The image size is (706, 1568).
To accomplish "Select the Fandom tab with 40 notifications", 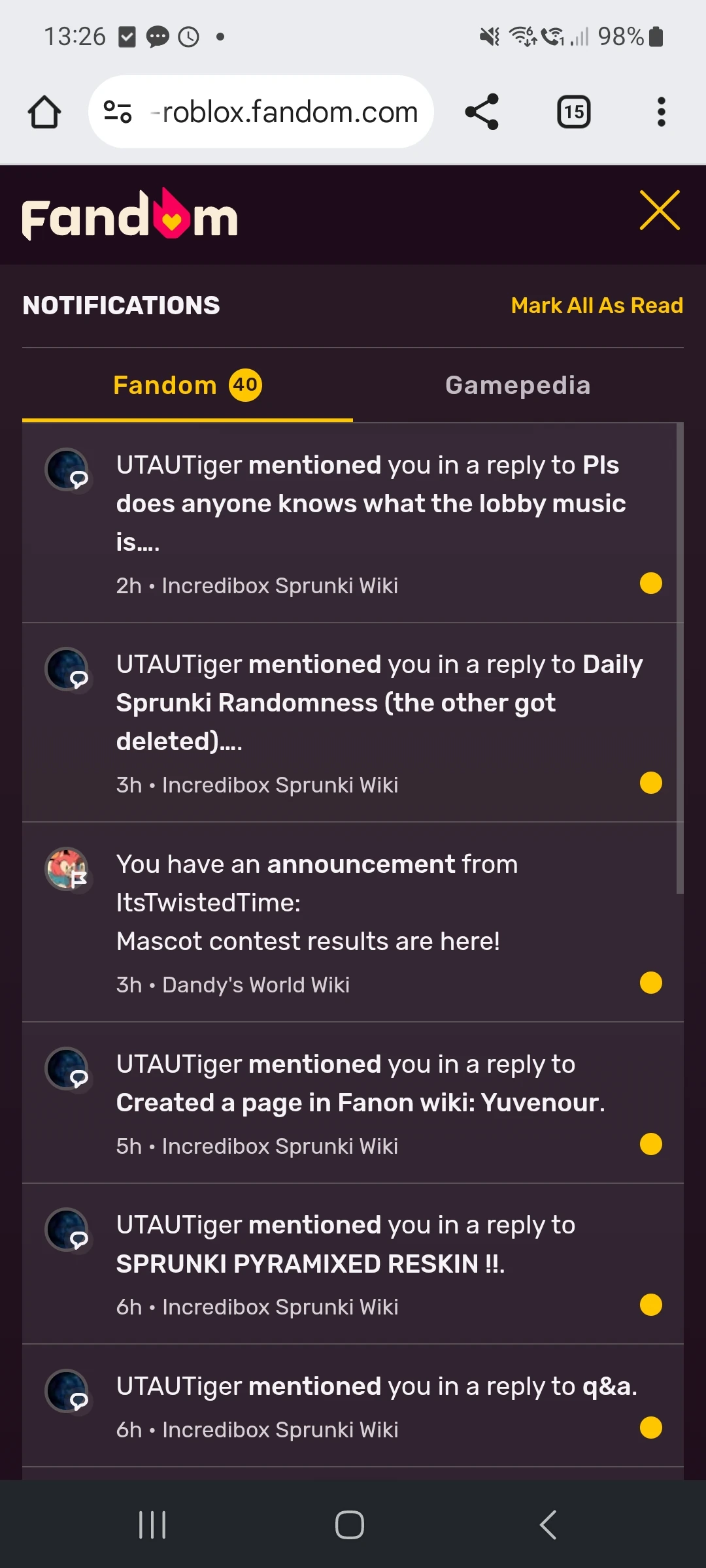I will [188, 385].
